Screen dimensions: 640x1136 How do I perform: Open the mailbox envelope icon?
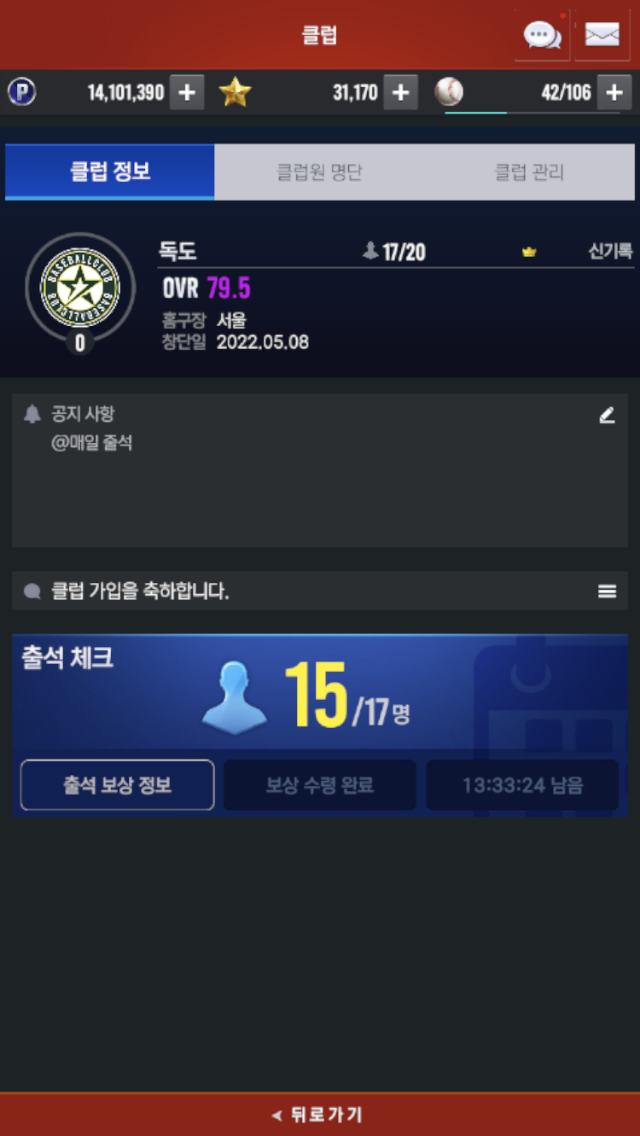[601, 35]
